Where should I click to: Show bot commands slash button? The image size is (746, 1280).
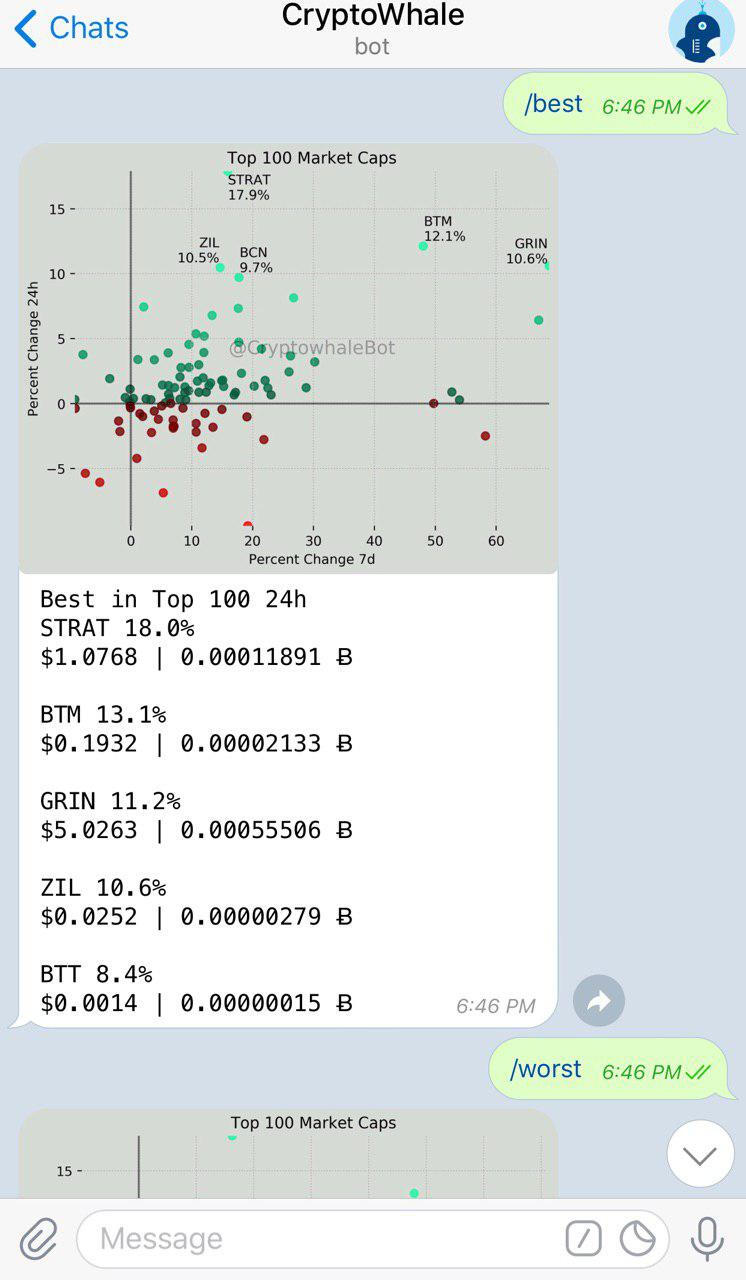coord(584,1240)
